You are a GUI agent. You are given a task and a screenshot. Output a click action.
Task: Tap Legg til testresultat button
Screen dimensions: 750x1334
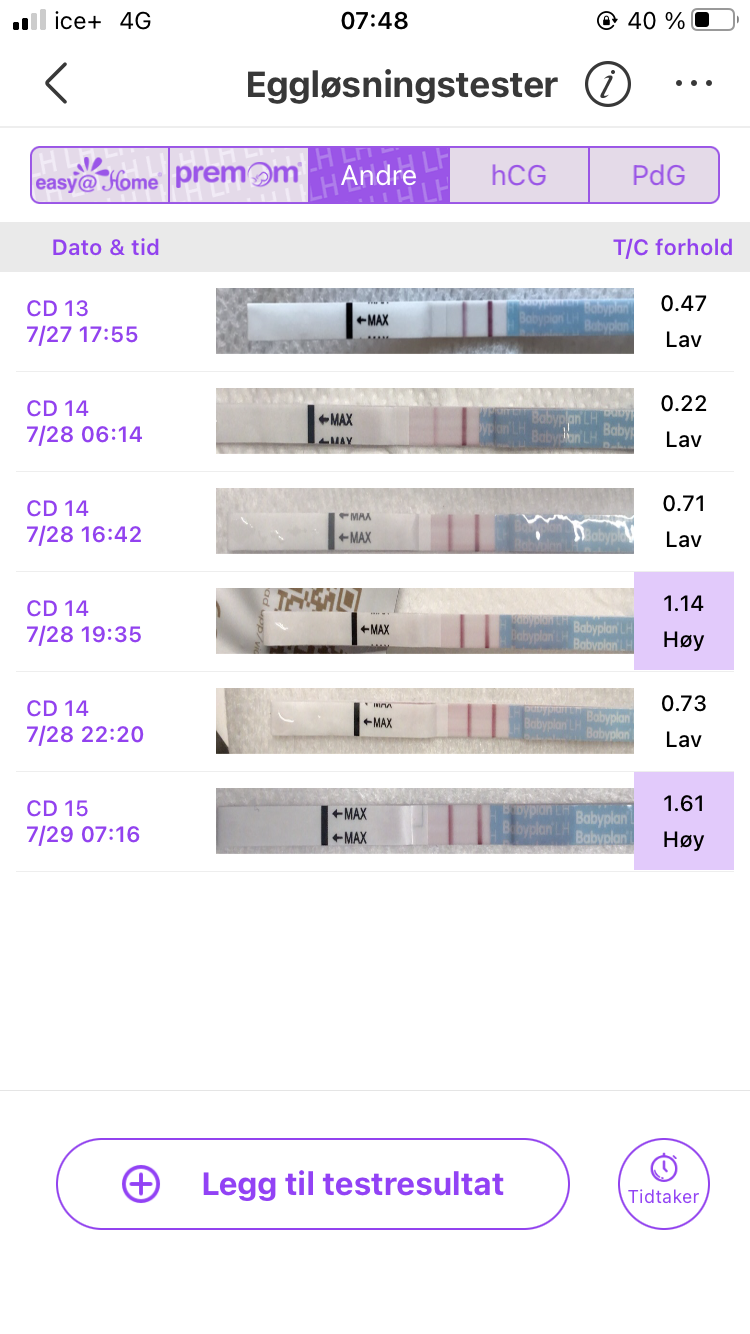click(313, 1184)
